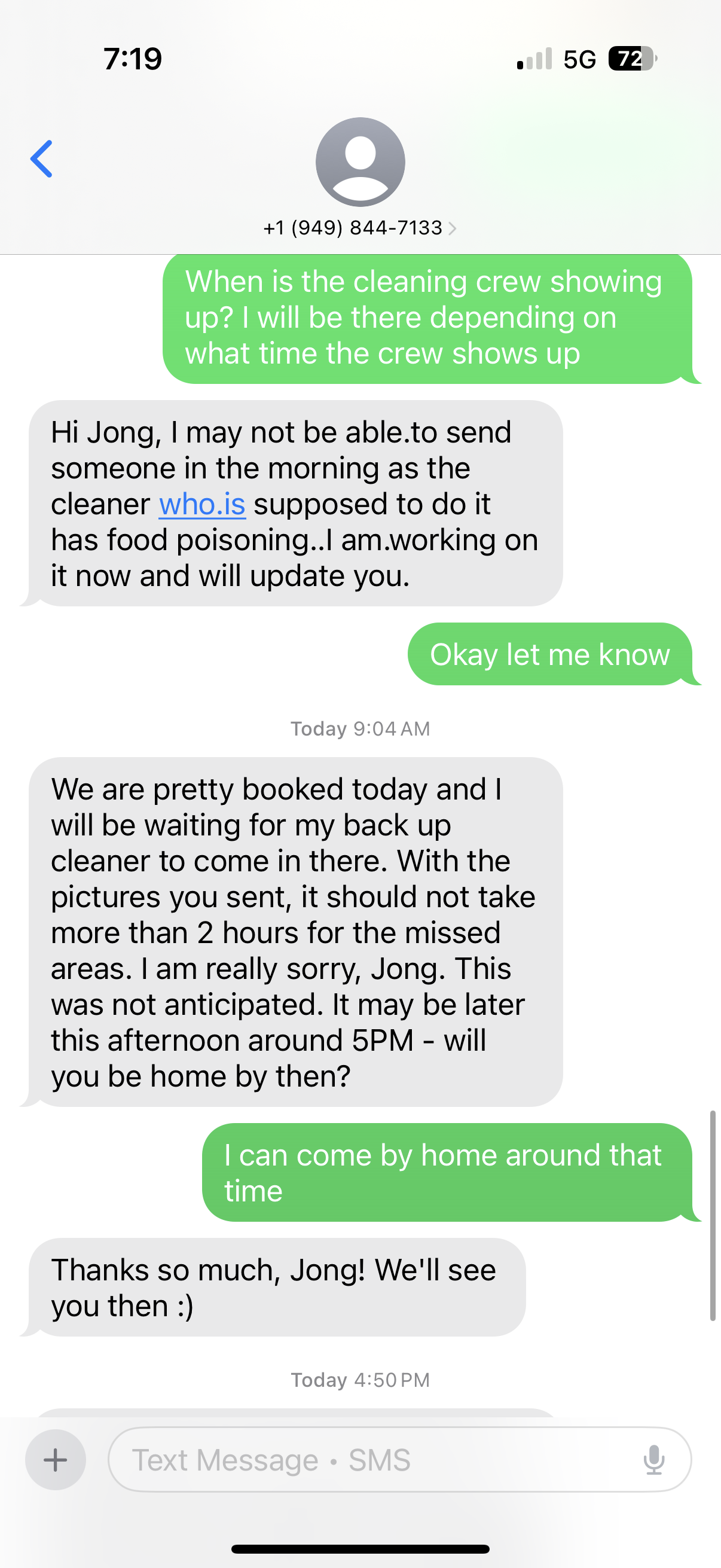721x1568 pixels.
Task: Start voice dictation with the microphone
Action: click(654, 1459)
